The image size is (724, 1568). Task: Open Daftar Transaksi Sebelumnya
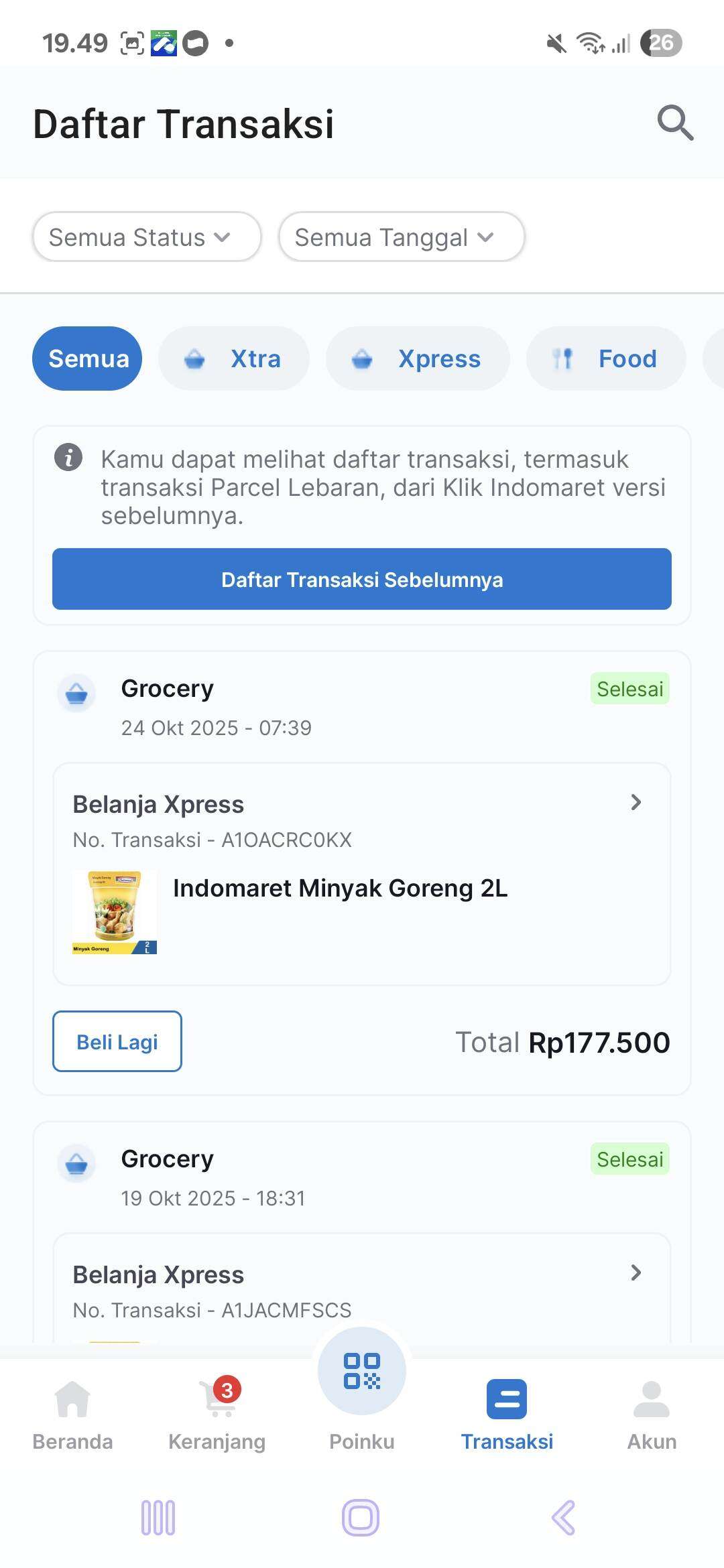362,579
